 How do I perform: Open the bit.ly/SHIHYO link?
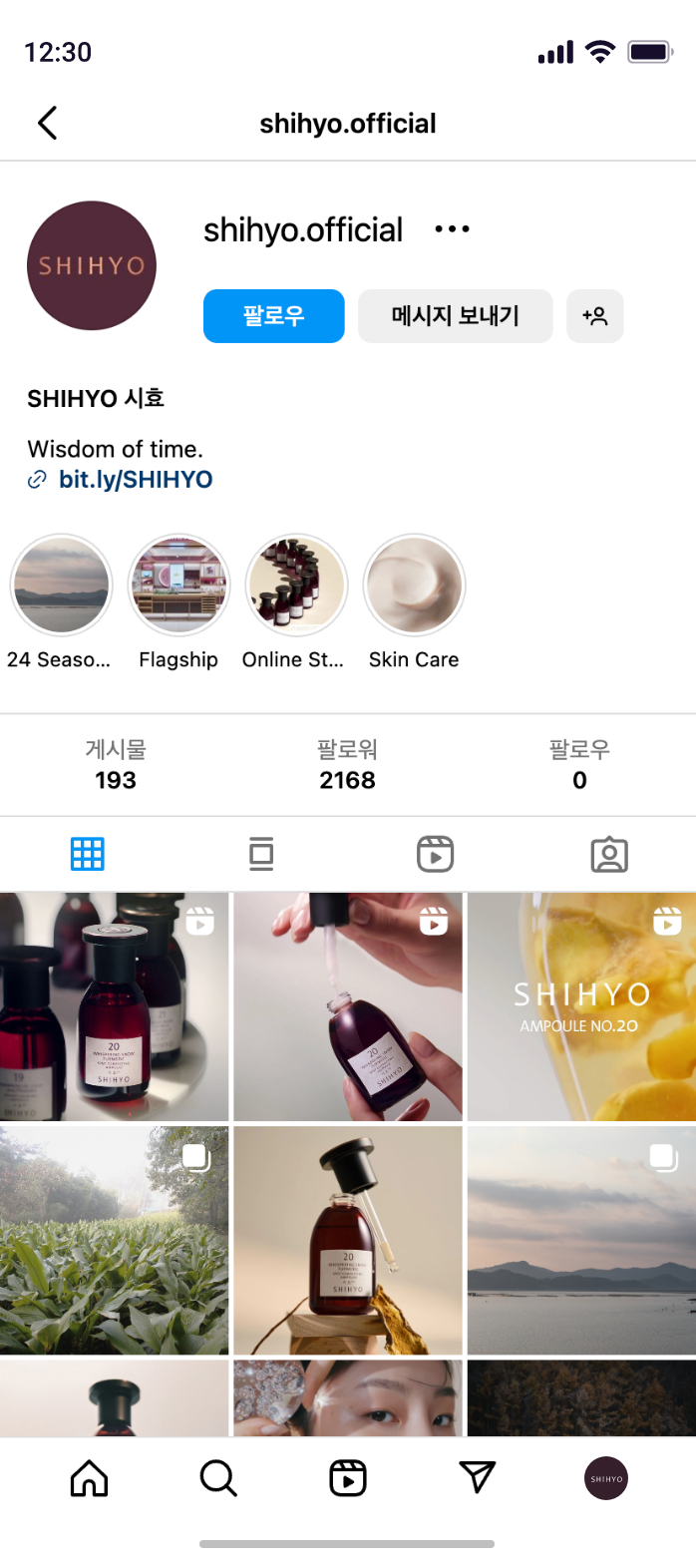136,480
